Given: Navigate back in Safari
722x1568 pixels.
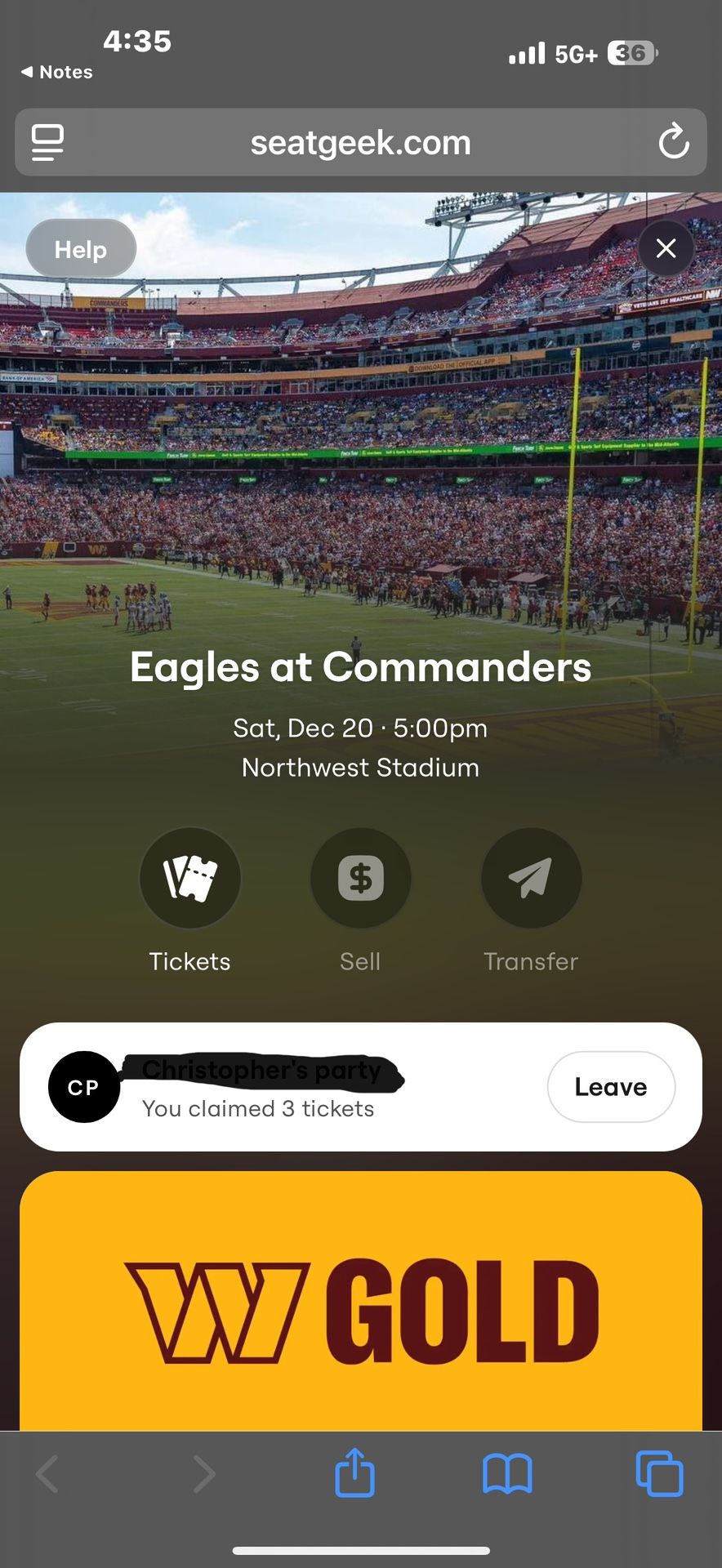Looking at the screenshot, I should tap(46, 1473).
